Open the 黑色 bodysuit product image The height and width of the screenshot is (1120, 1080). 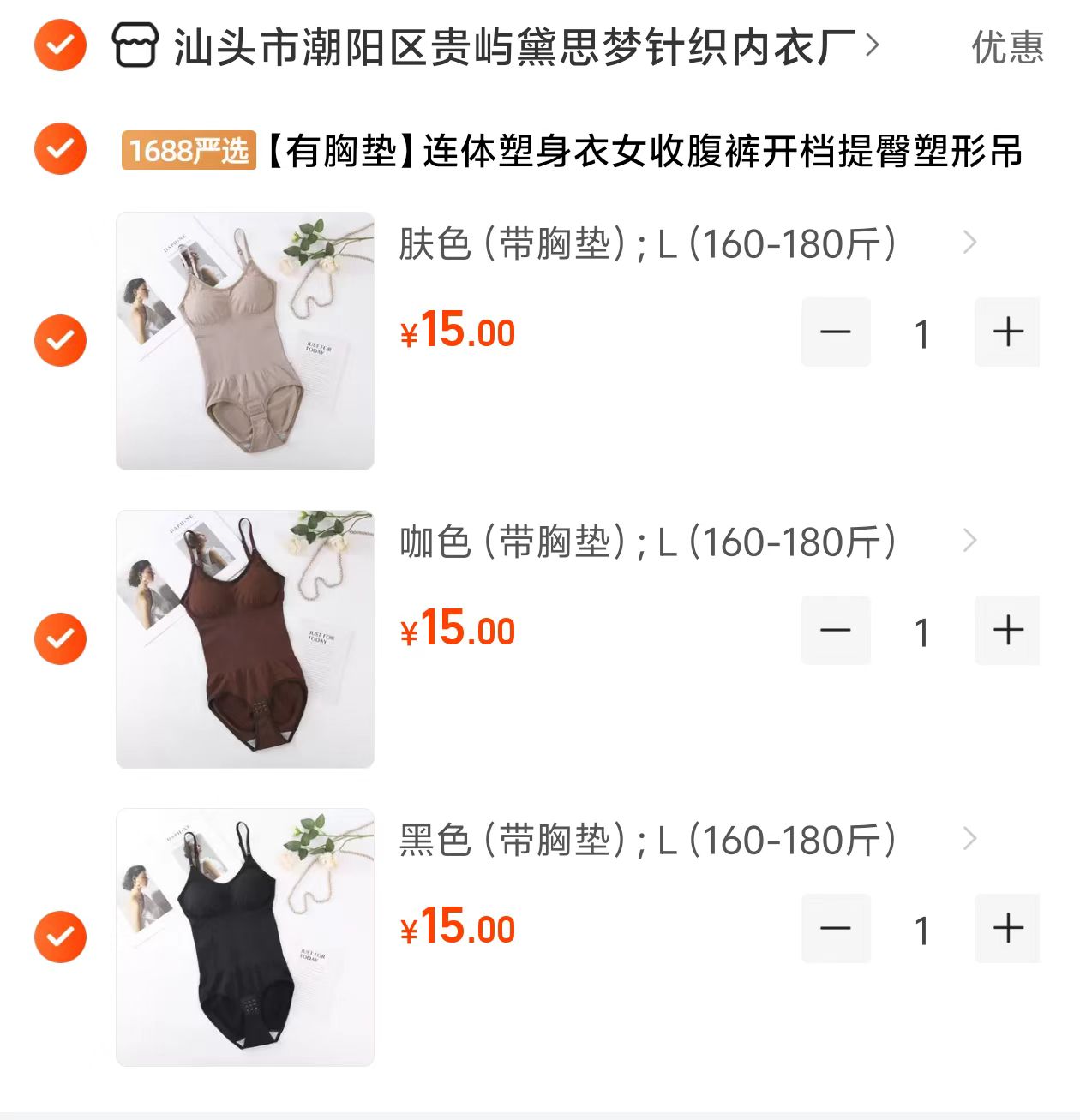pyautogui.click(x=245, y=937)
